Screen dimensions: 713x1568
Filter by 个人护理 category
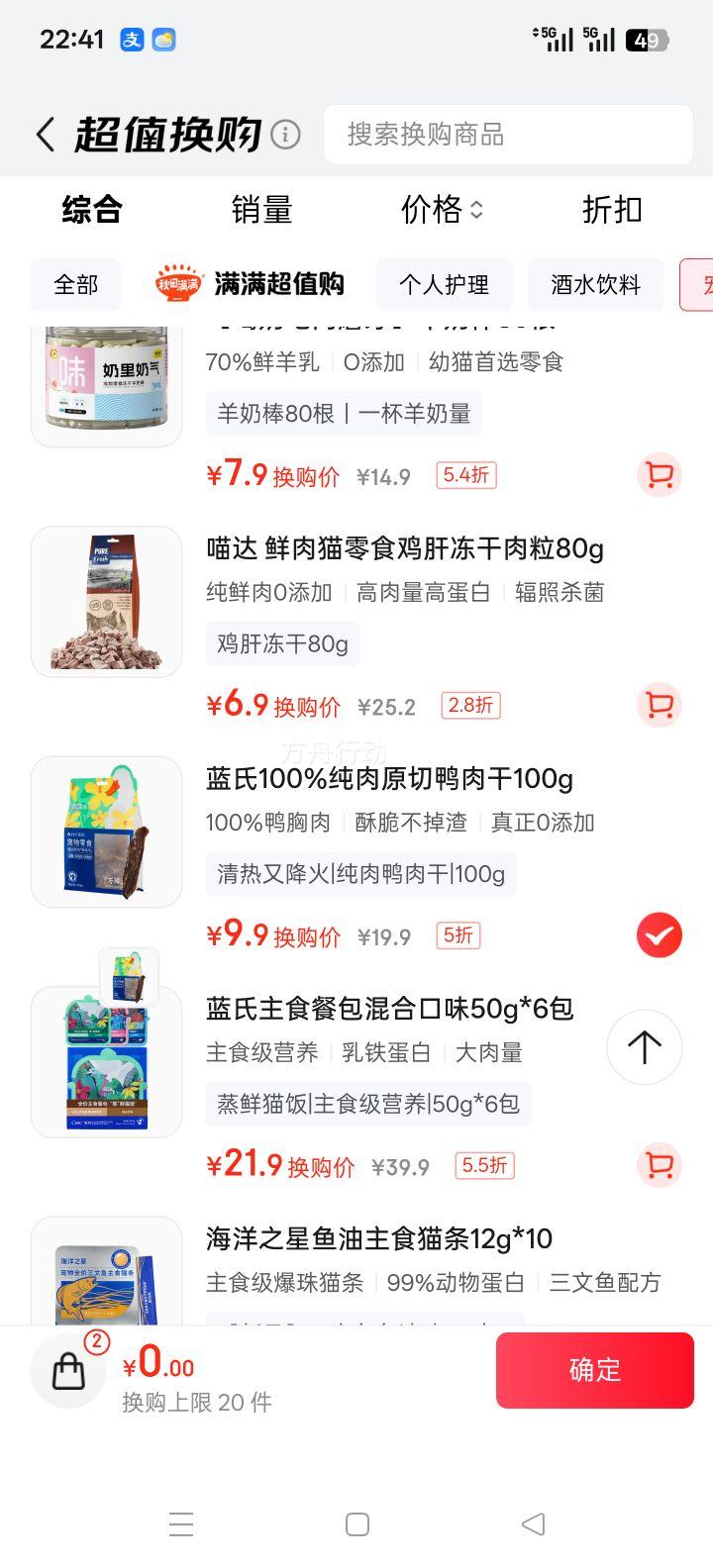[x=444, y=285]
